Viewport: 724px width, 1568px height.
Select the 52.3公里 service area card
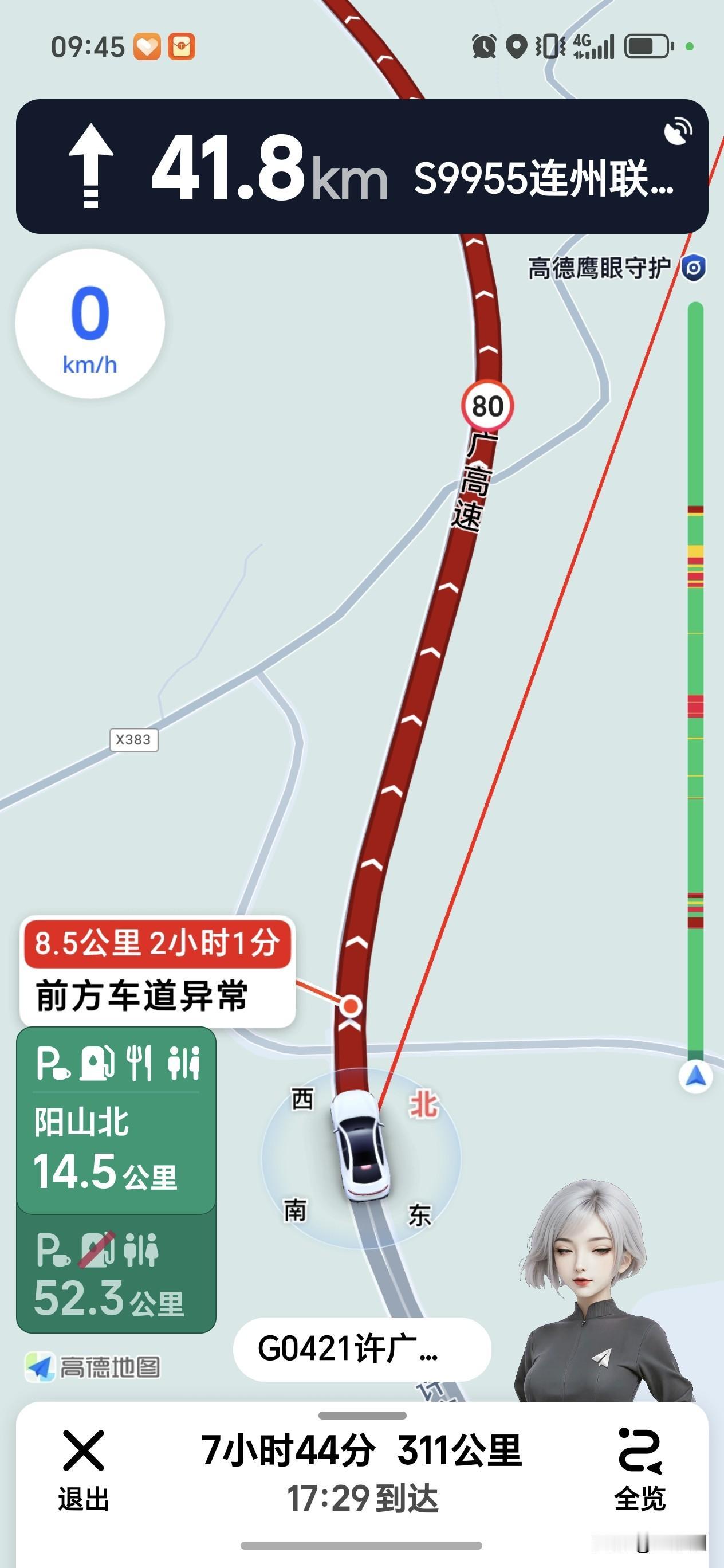click(115, 1272)
